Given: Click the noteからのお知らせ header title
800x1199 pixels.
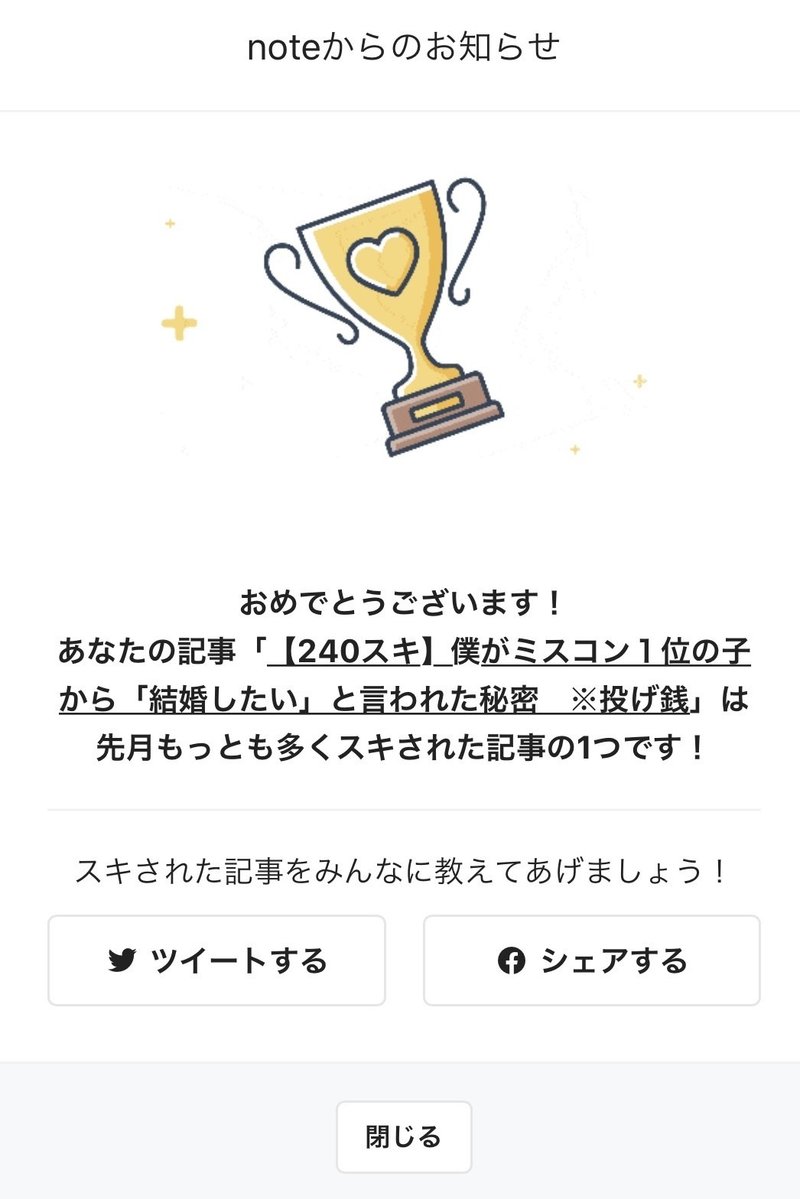Looking at the screenshot, I should click(400, 44).
